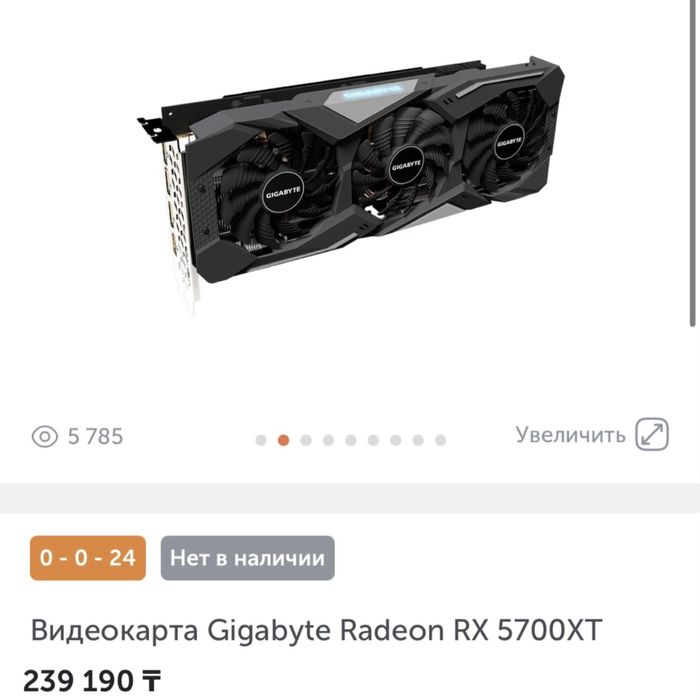Tap the image carousel page indicator dots
Screen dimensions: 700x700
(x=350, y=440)
